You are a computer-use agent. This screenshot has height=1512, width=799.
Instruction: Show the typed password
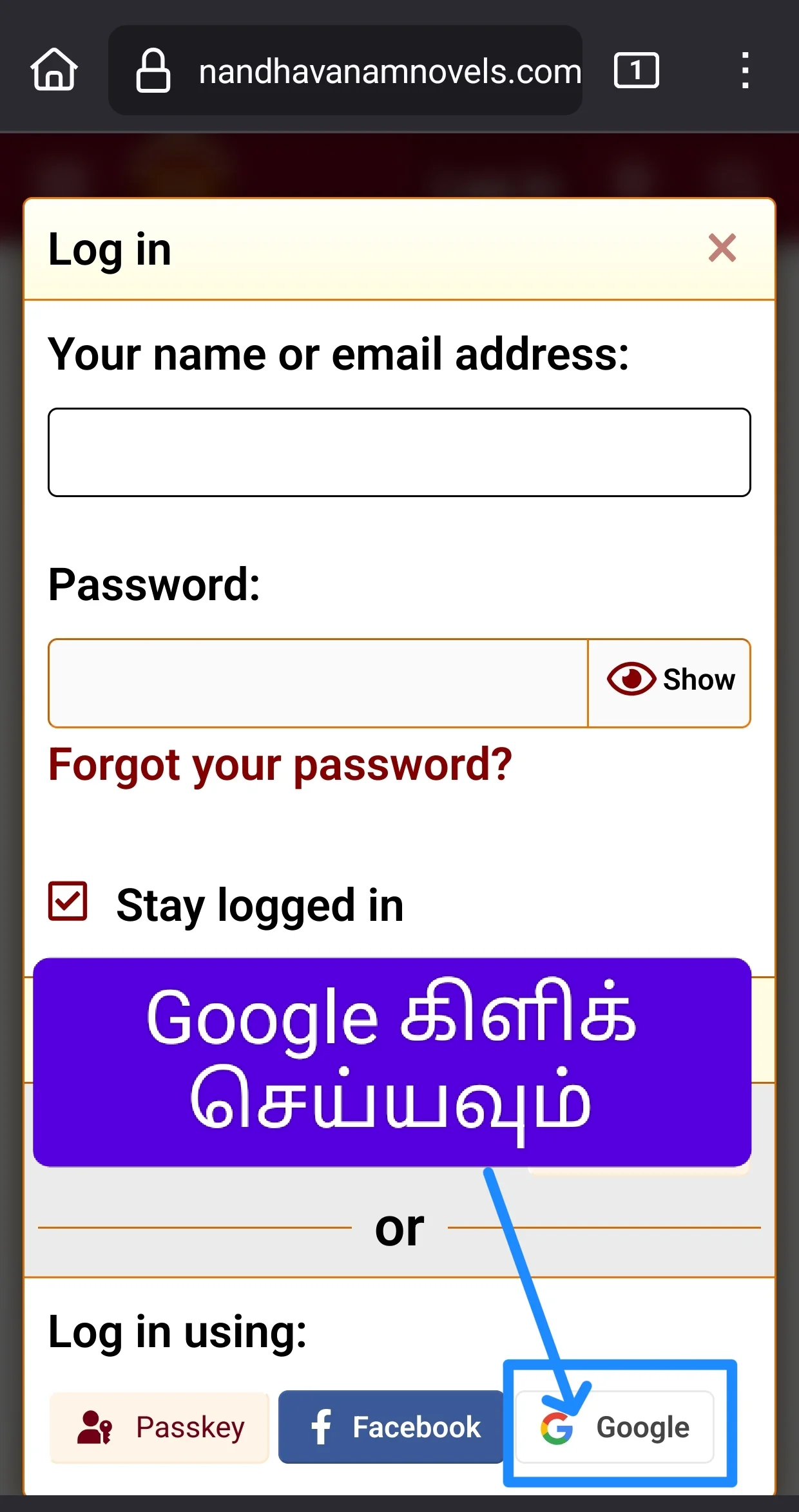[x=670, y=680]
